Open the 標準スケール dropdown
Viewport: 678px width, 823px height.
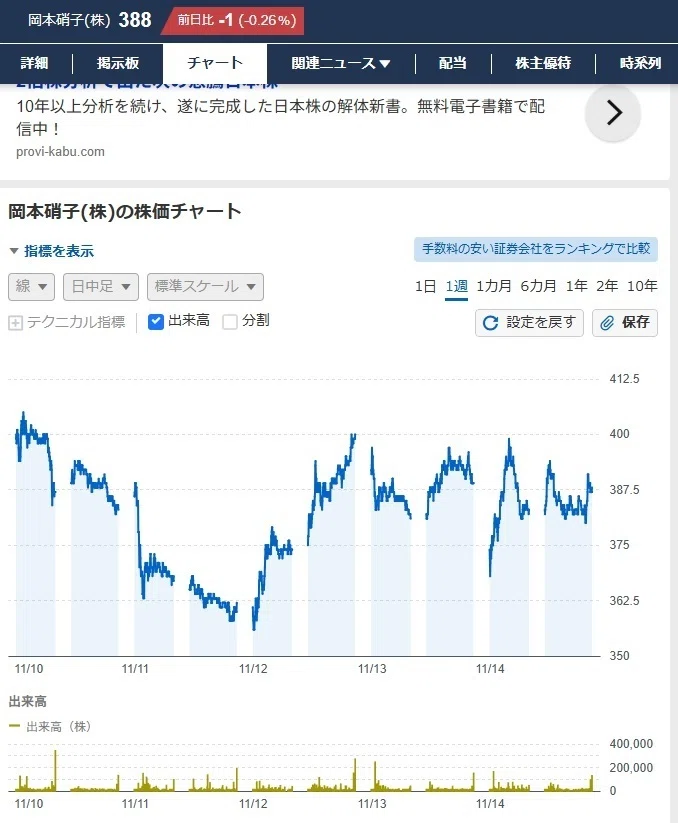205,287
